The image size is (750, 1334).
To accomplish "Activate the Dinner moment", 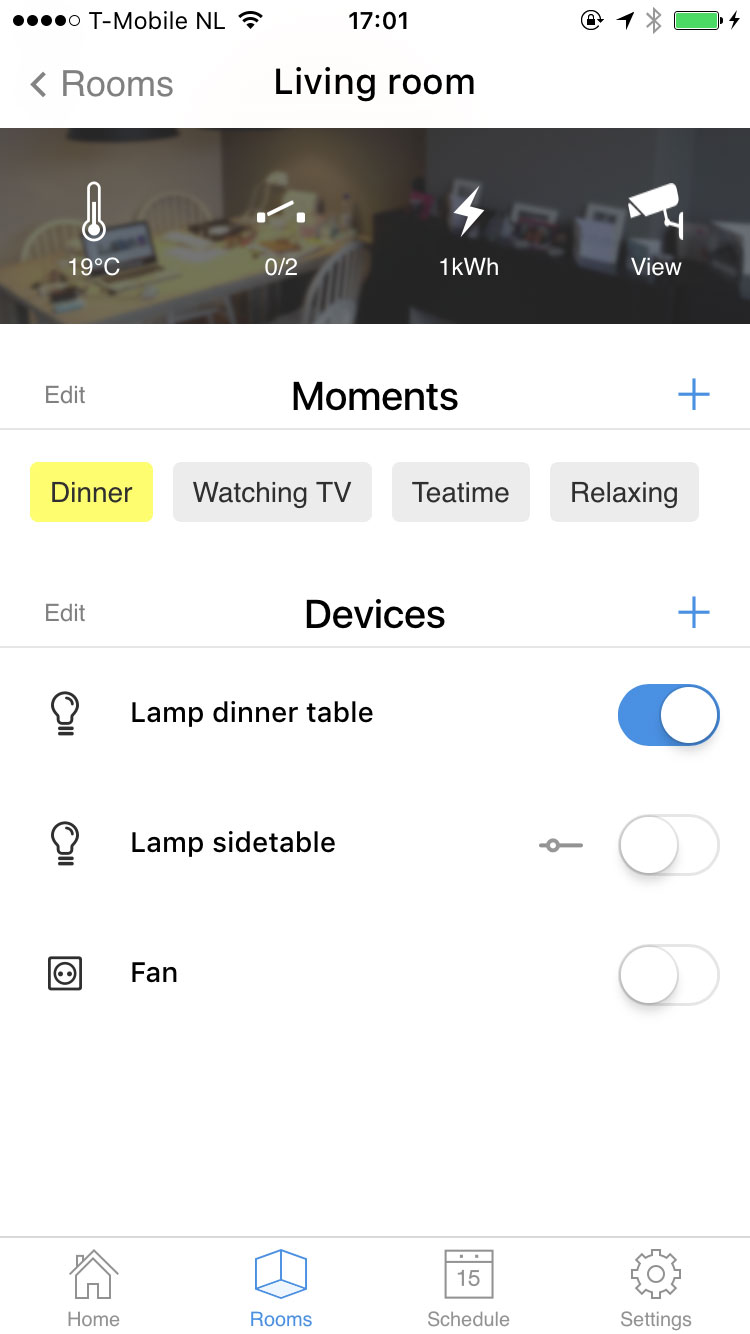I will [x=91, y=492].
